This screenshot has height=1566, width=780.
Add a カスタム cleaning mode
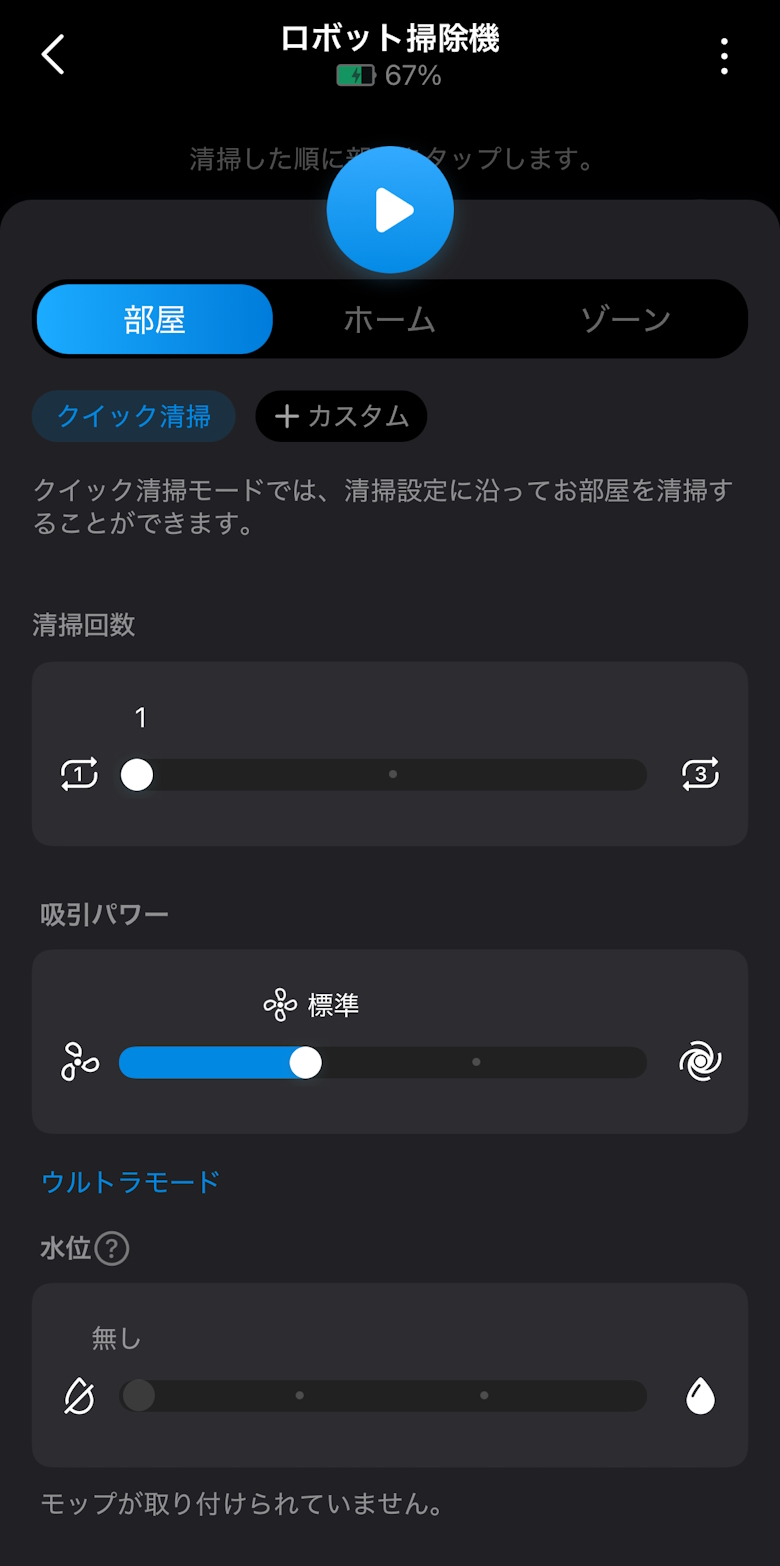point(341,416)
